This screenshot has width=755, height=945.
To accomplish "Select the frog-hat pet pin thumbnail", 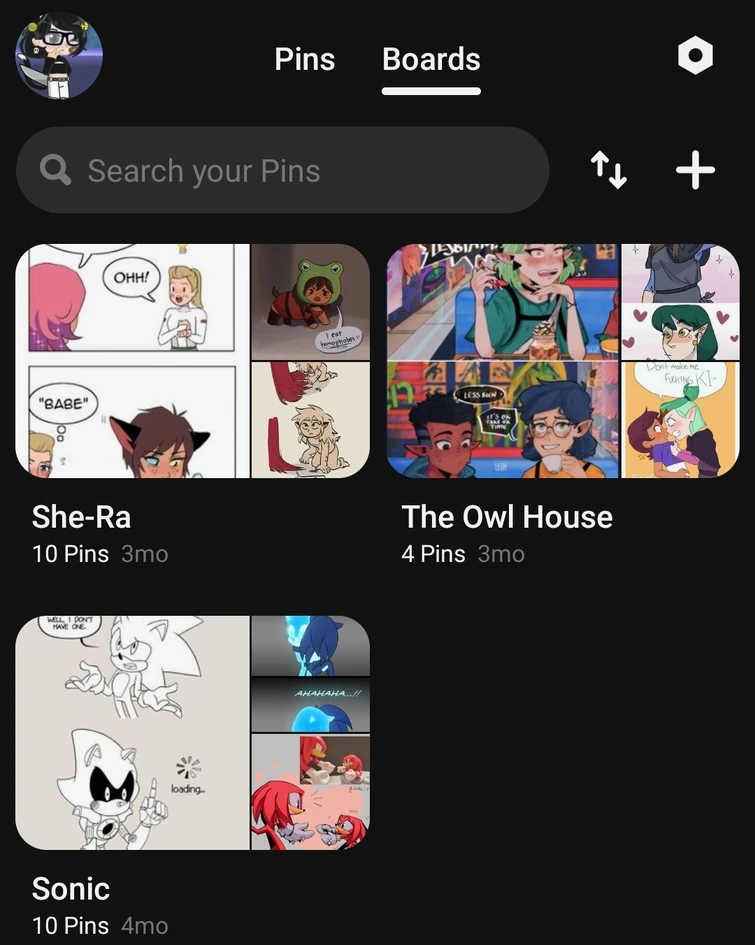I will pos(311,300).
